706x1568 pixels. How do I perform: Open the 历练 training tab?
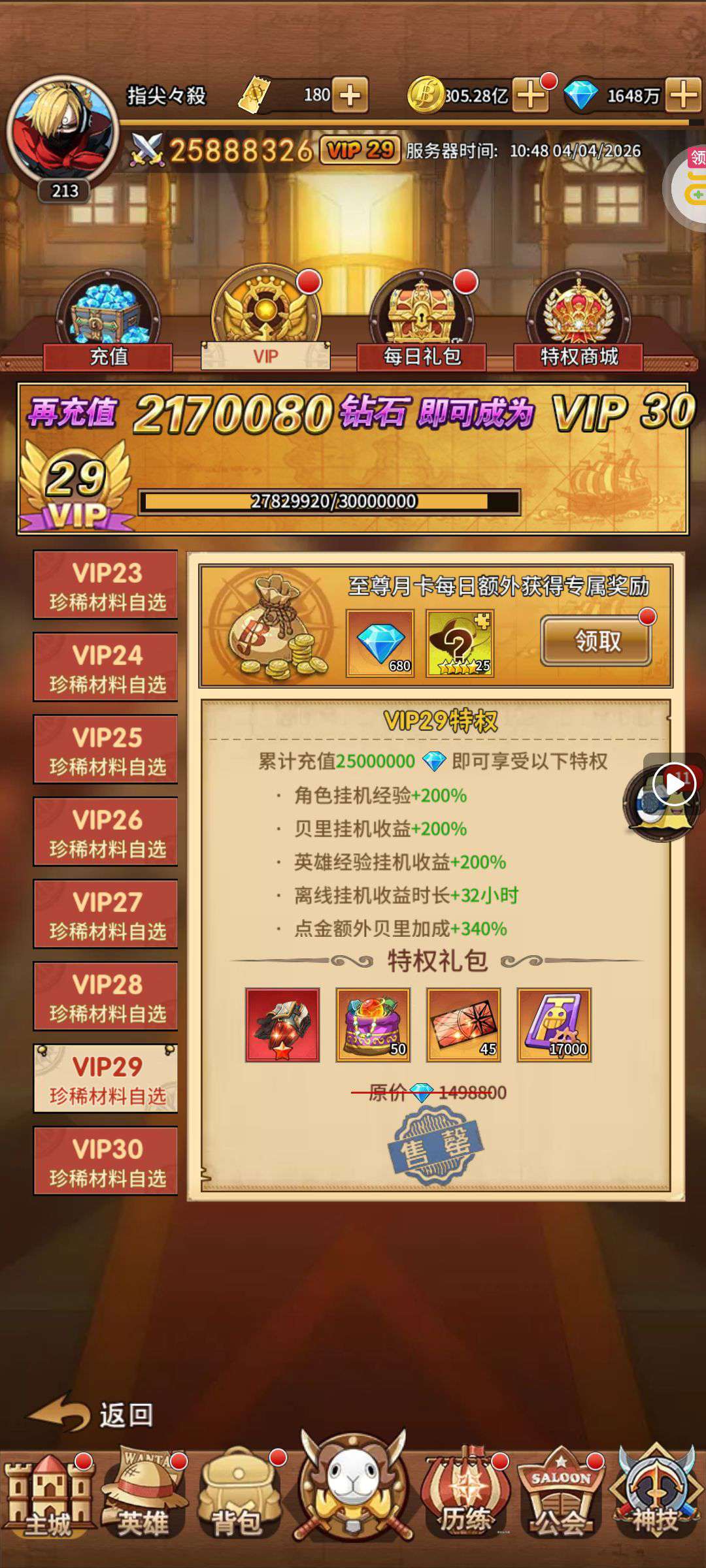[464, 1496]
